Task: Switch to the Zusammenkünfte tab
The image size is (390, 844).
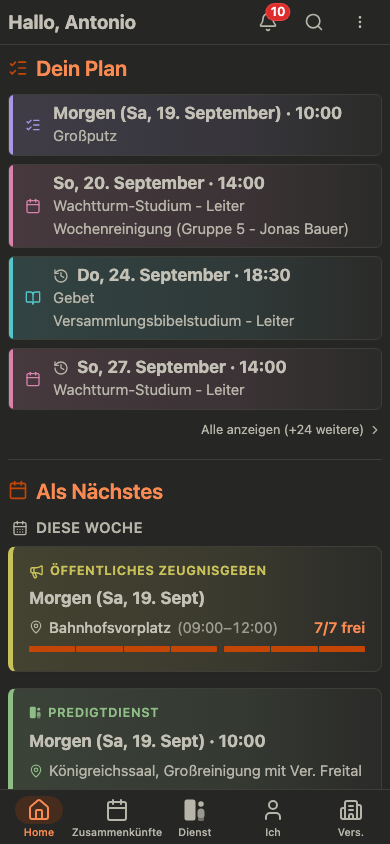Action: [x=117, y=817]
